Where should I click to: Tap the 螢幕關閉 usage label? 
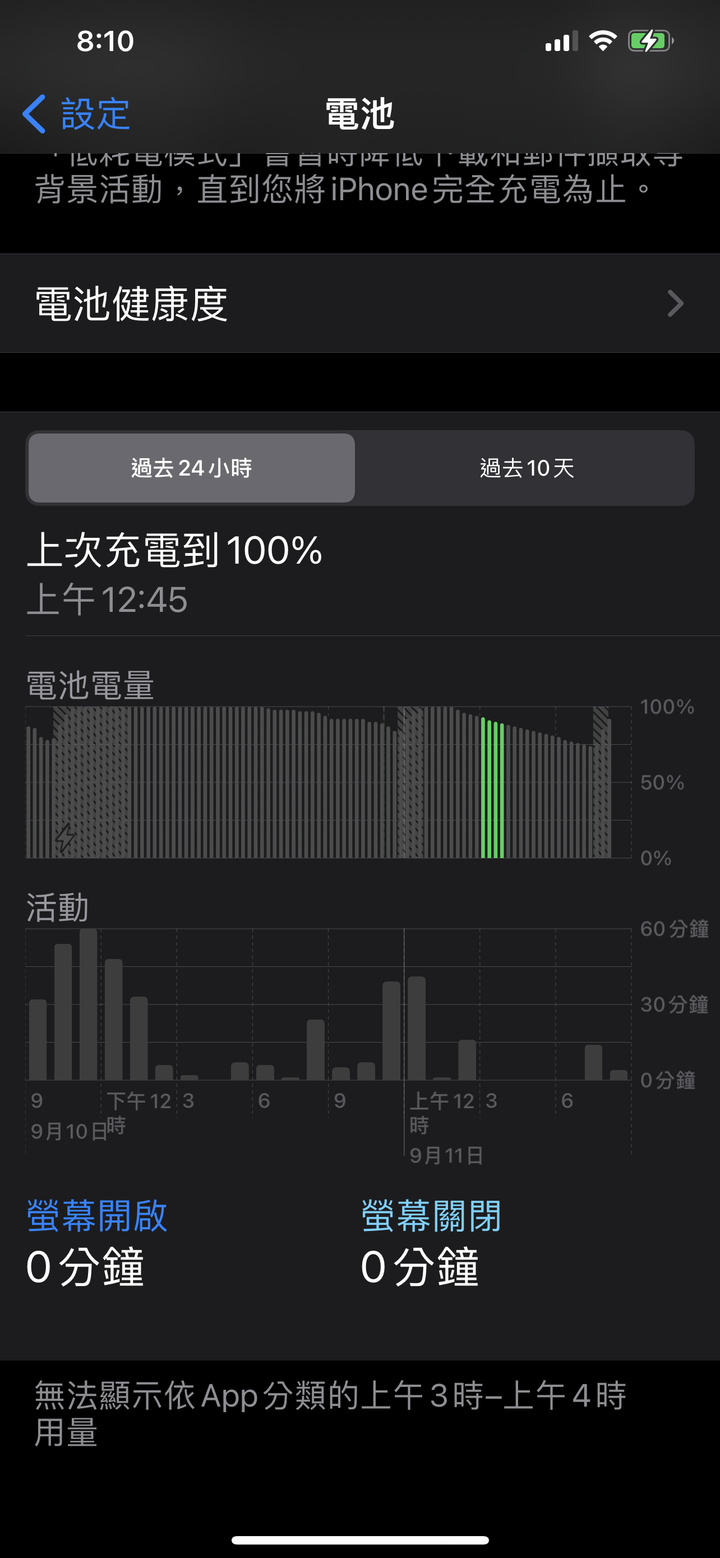(431, 1216)
